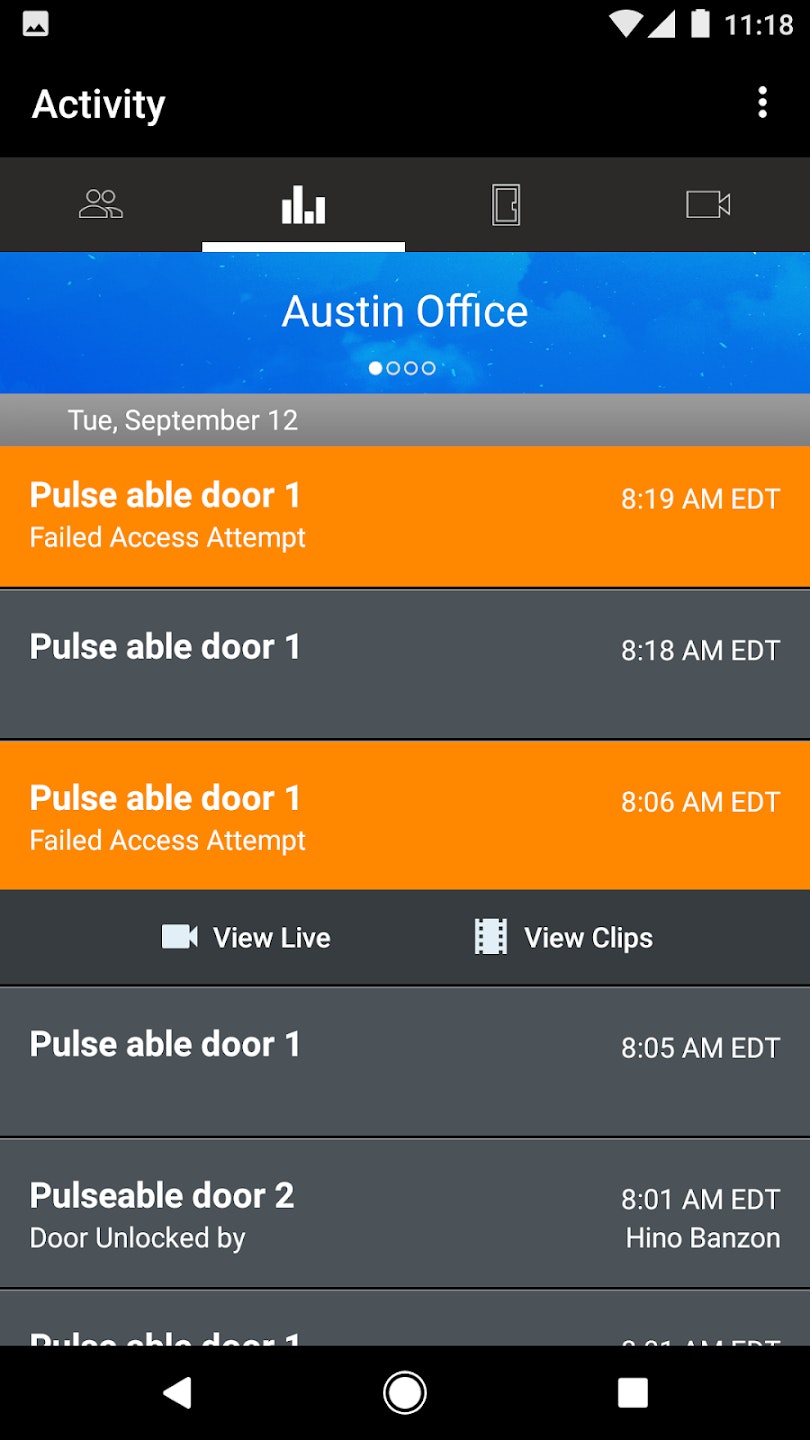This screenshot has width=810, height=1440.
Task: Open the 8:05 AM Pulse able door 1 event
Action: (x=405, y=1062)
